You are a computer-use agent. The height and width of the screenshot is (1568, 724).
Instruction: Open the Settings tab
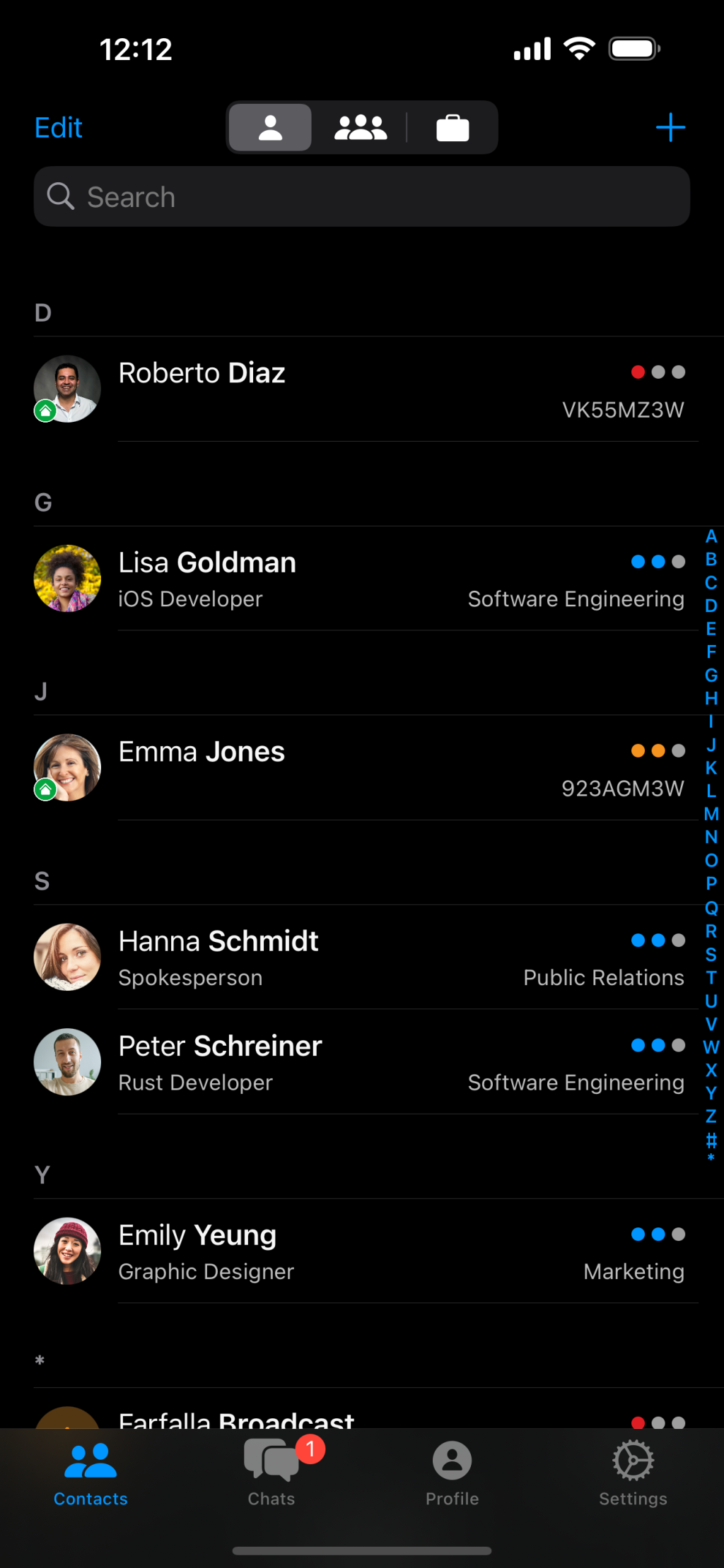(633, 1473)
